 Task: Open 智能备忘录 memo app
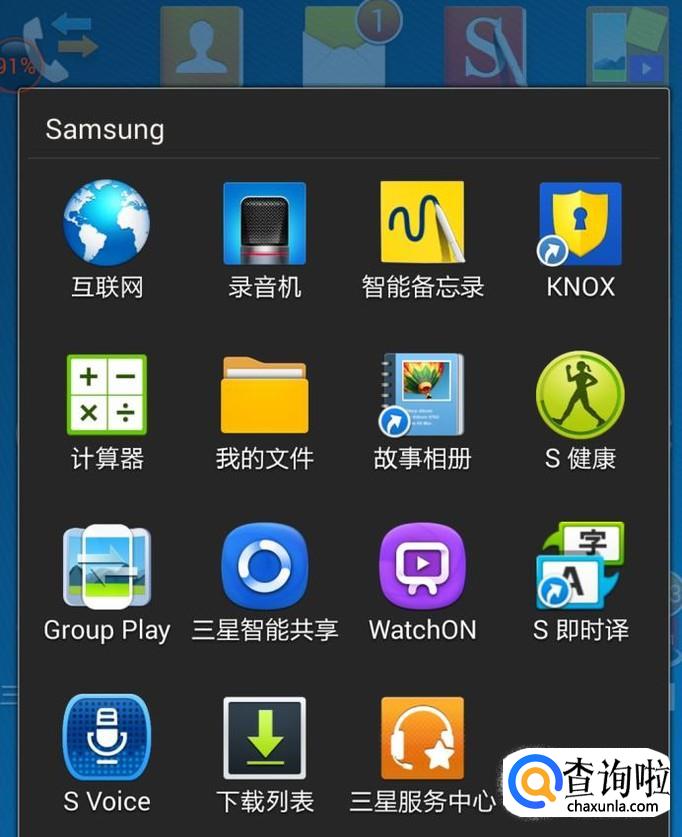click(422, 223)
